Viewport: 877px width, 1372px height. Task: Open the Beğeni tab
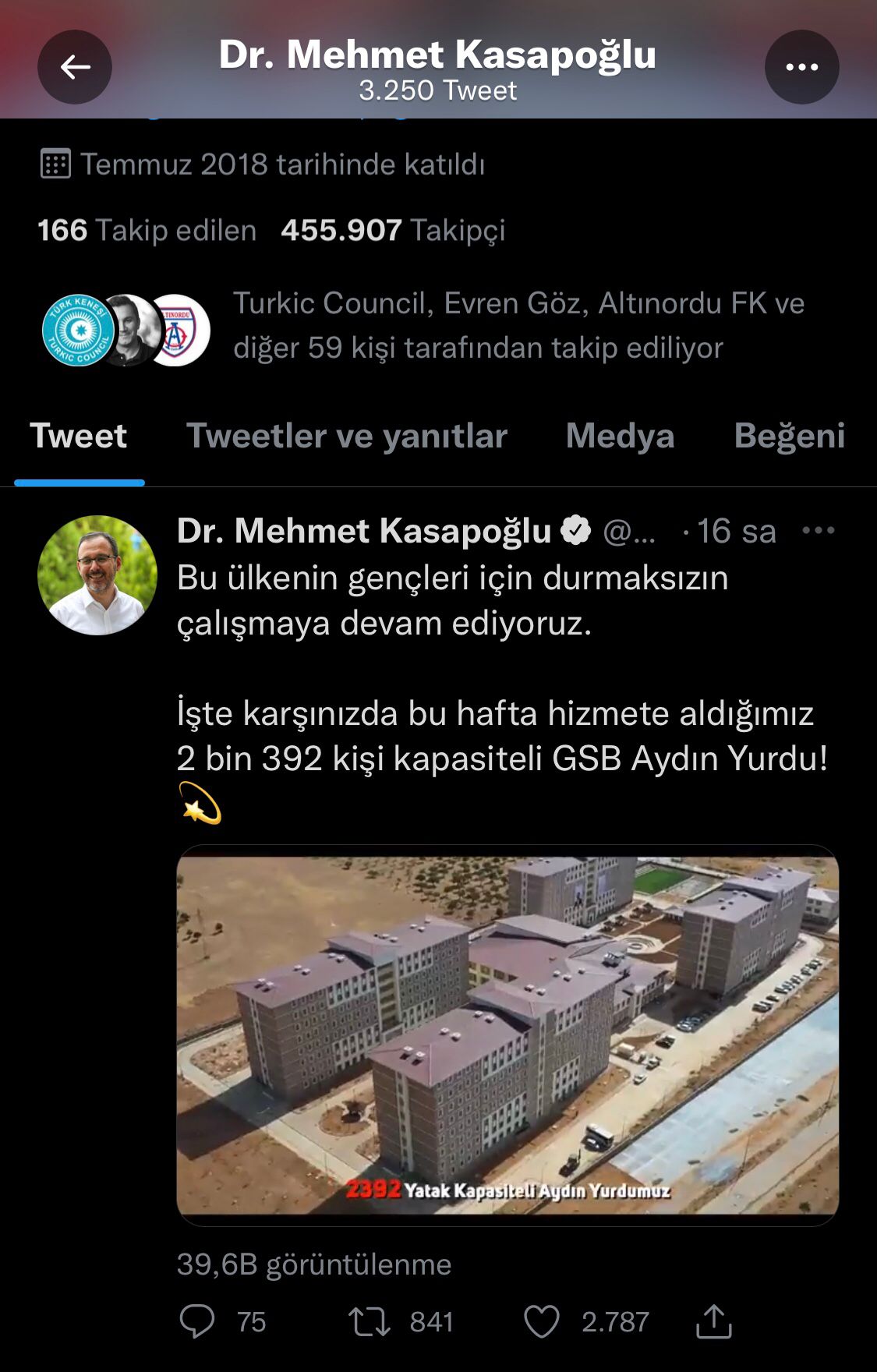point(789,436)
